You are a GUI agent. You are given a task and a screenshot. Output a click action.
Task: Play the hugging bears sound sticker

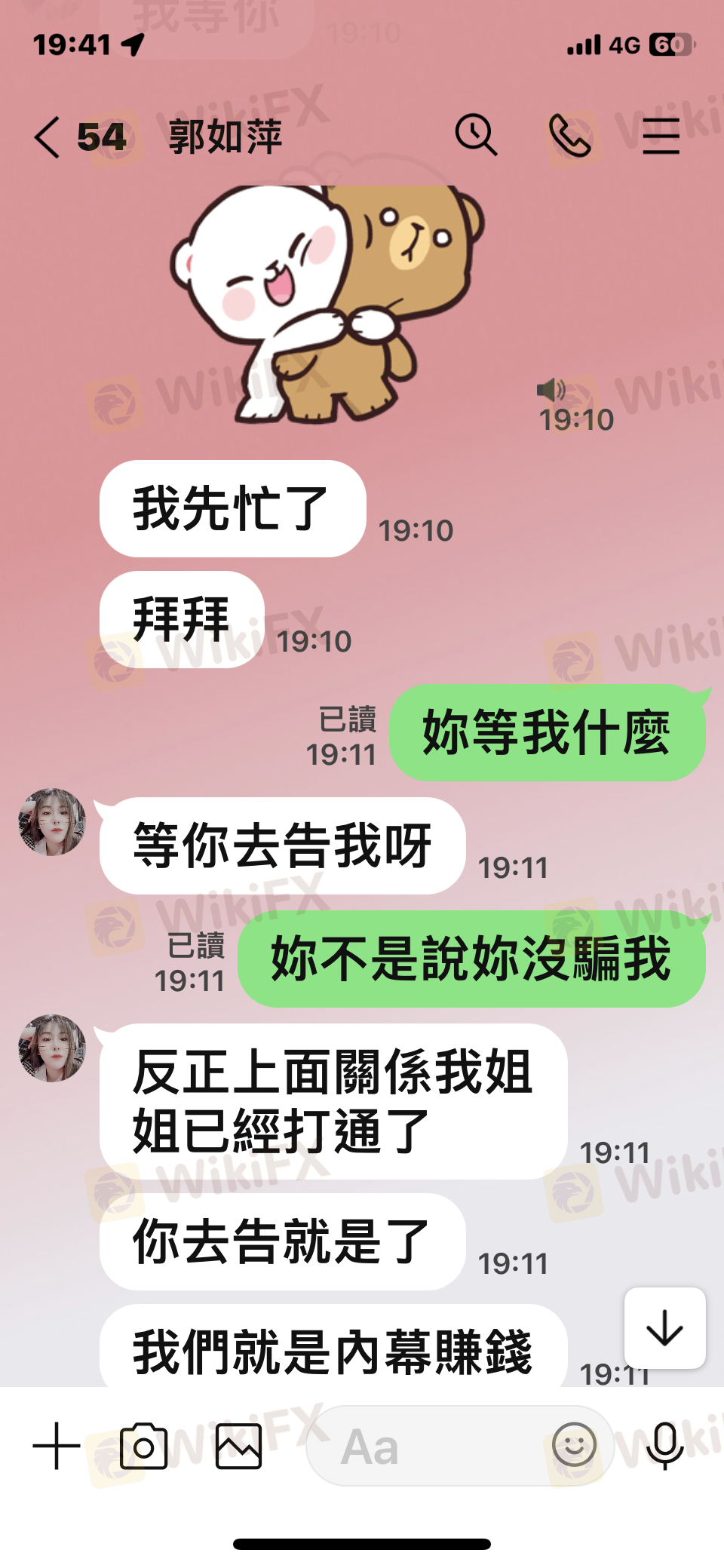pos(326,303)
